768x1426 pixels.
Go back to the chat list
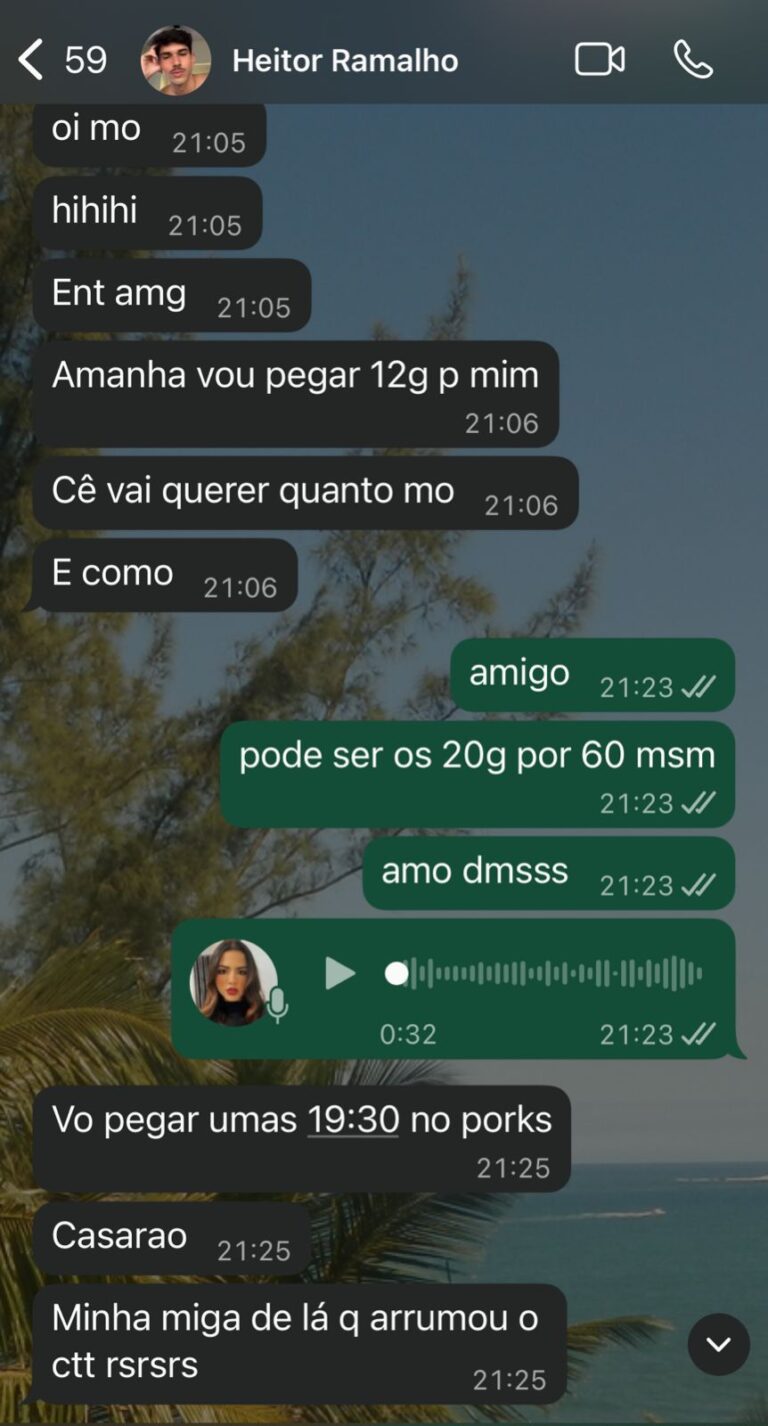click(32, 60)
